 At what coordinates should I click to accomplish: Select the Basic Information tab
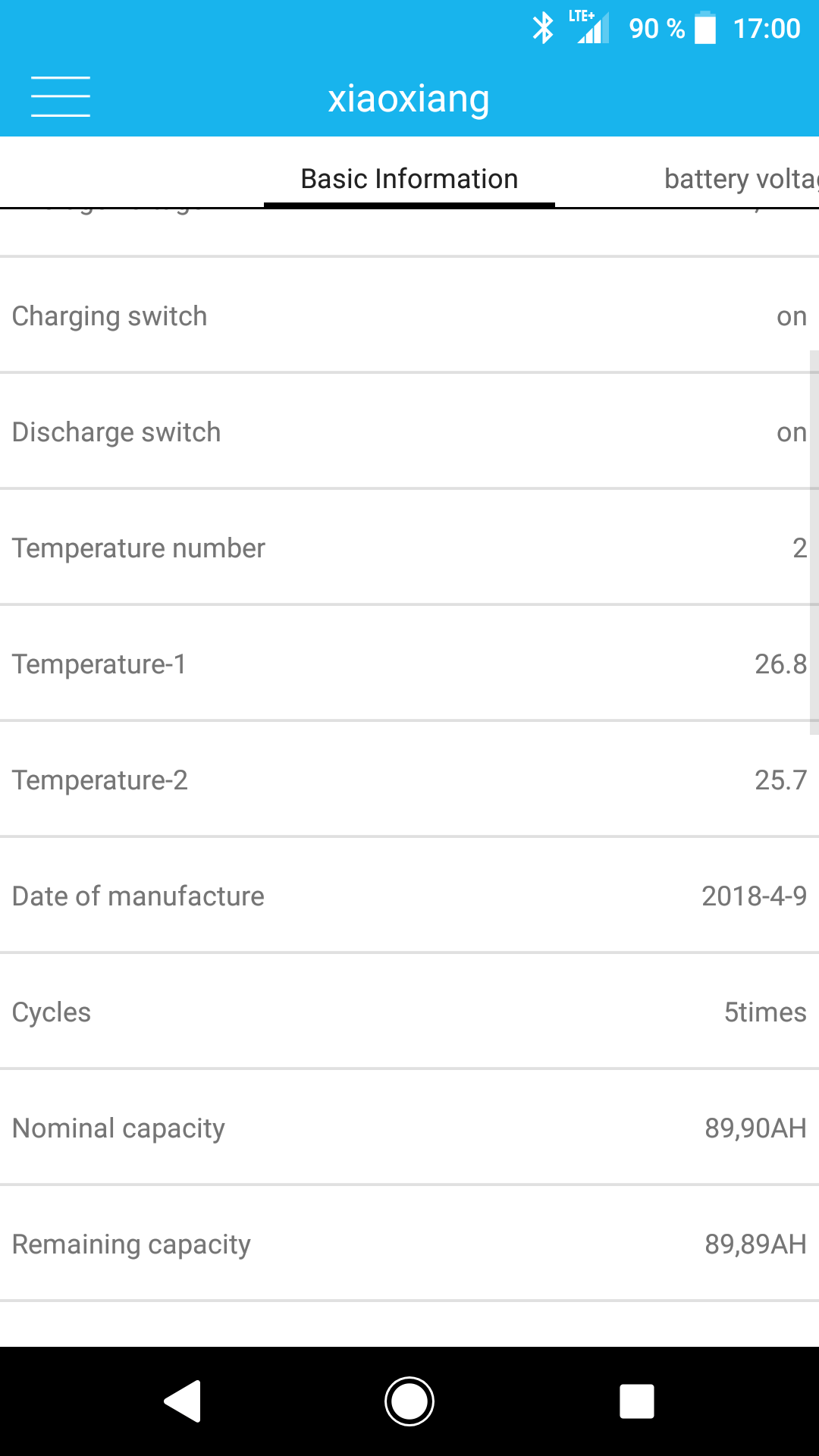(409, 179)
